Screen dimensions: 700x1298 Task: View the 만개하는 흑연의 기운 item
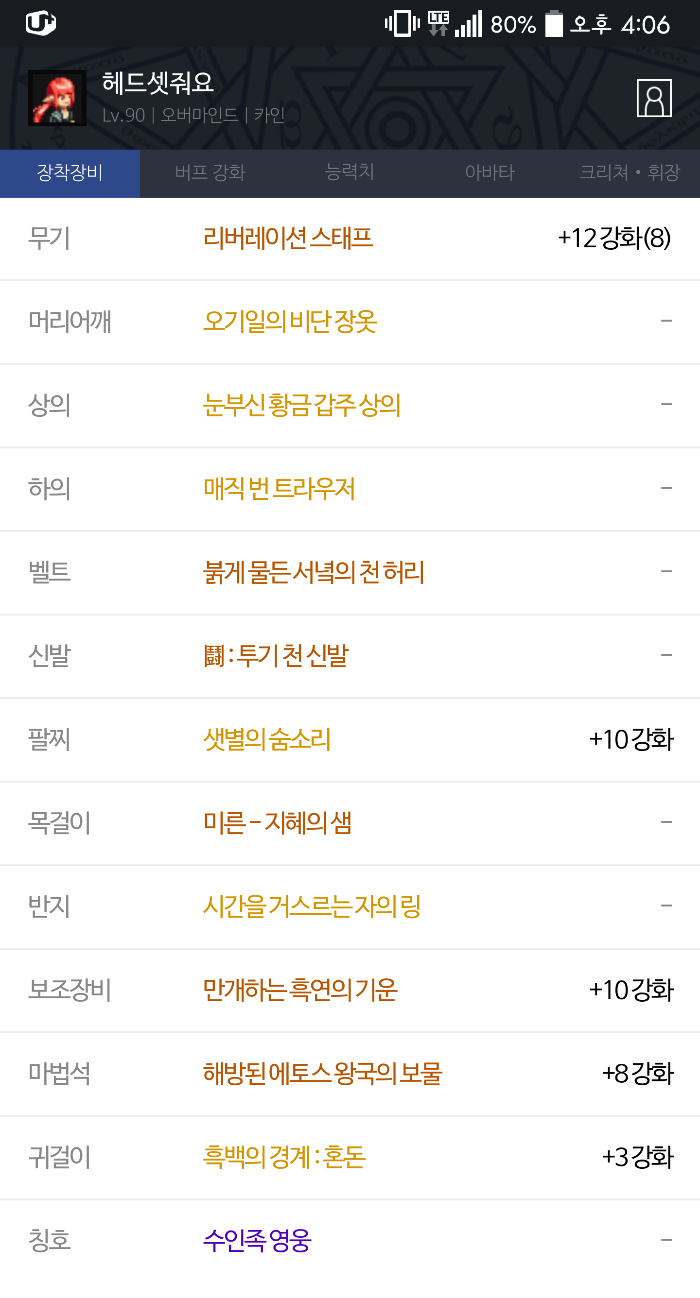pos(300,990)
